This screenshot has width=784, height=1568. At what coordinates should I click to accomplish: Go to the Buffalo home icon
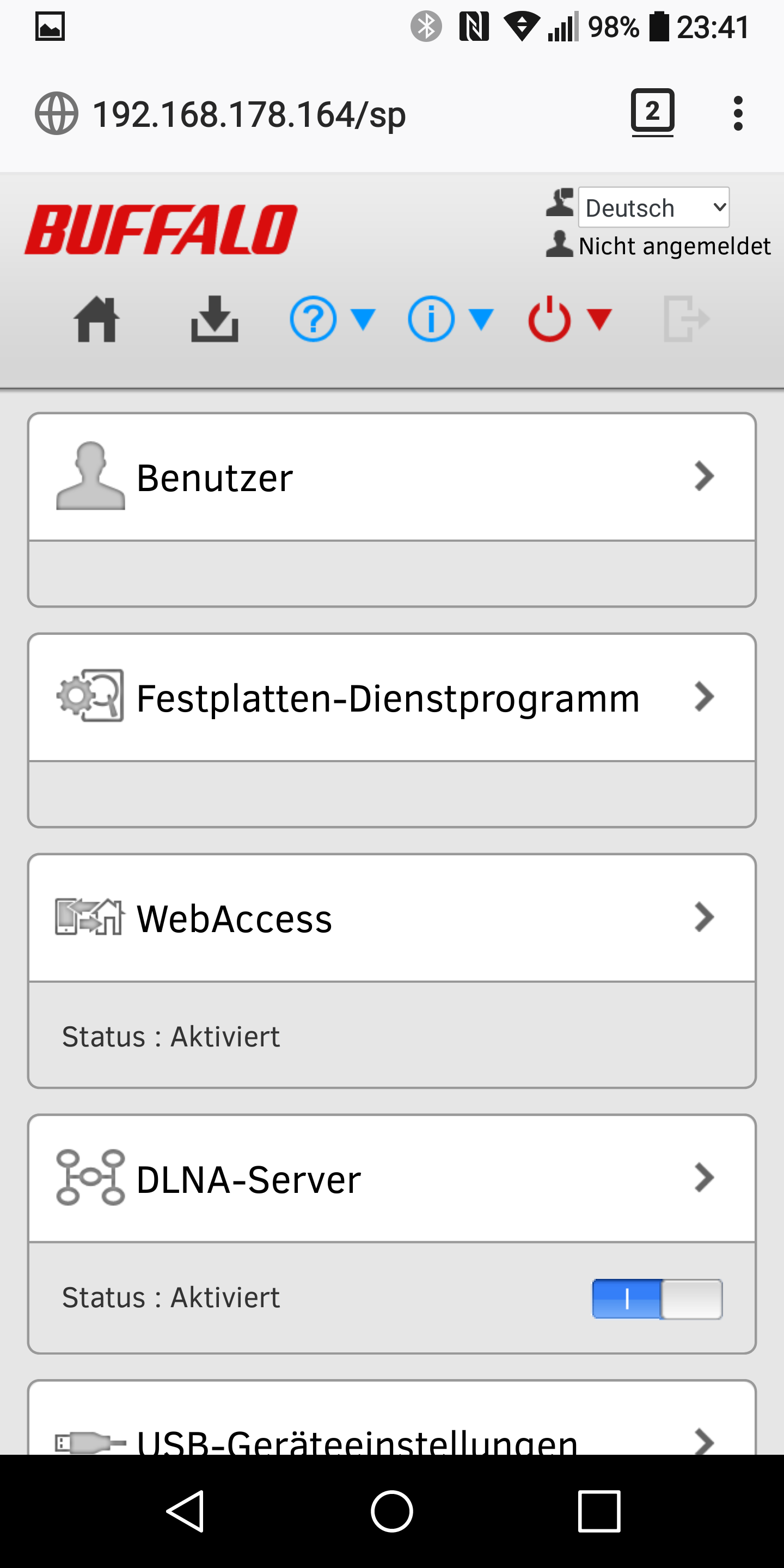point(96,320)
